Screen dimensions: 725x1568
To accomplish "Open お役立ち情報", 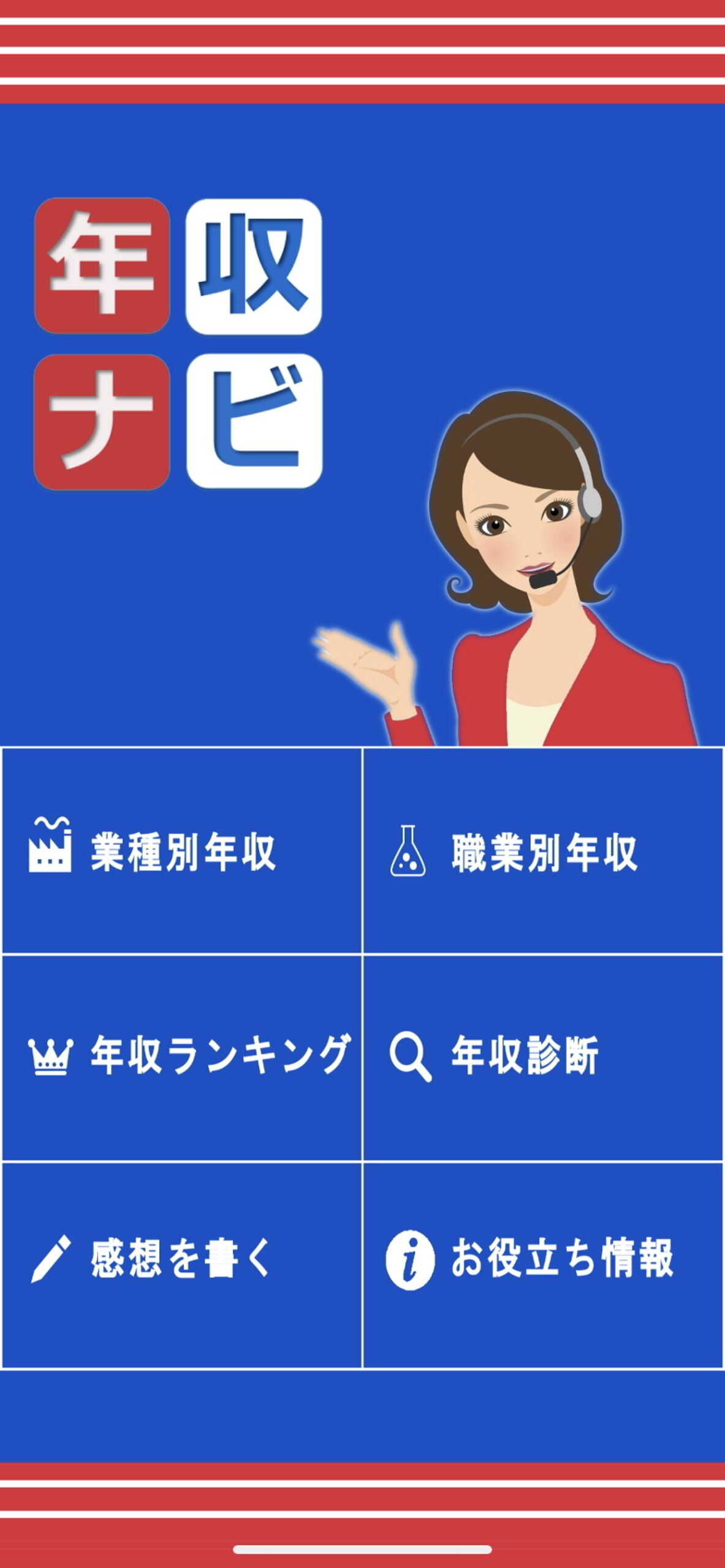I will [x=543, y=1265].
